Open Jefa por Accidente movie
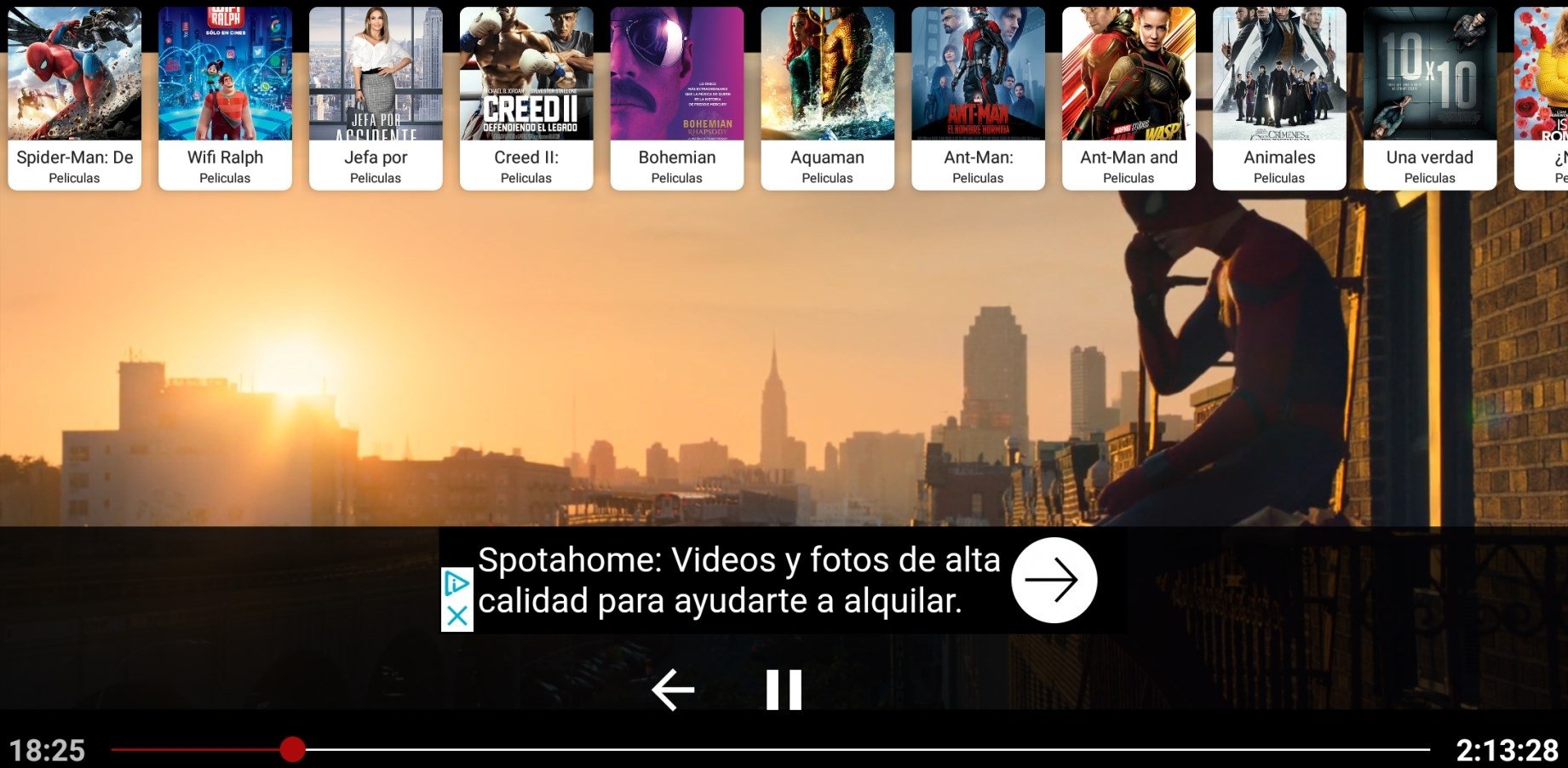 [x=376, y=98]
